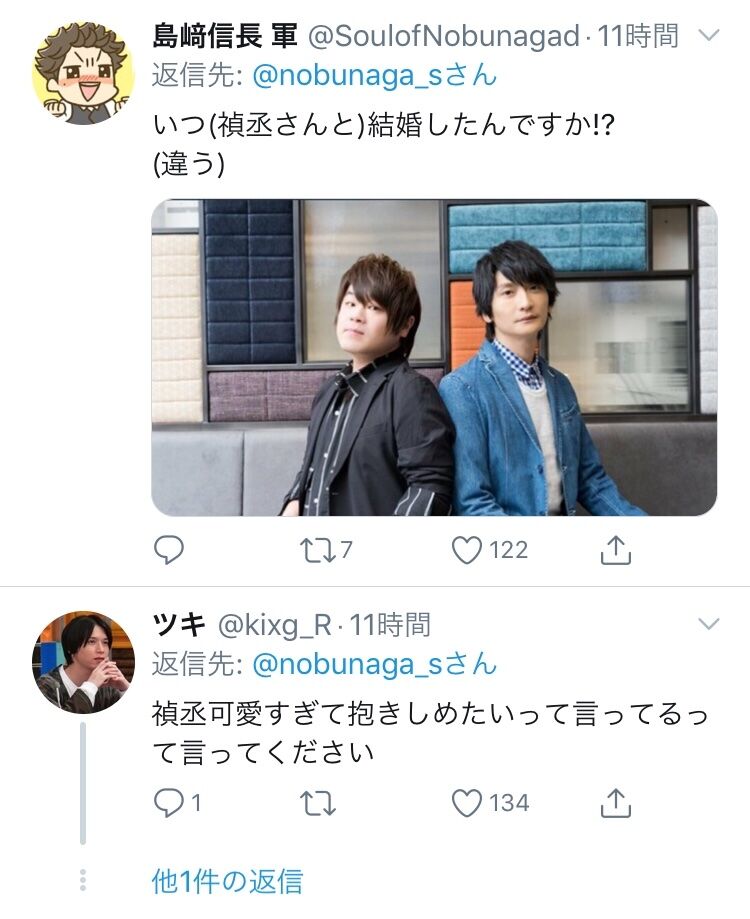View the attached photo in 島﨑信長 軍's tweet
750x919 pixels.
click(434, 357)
